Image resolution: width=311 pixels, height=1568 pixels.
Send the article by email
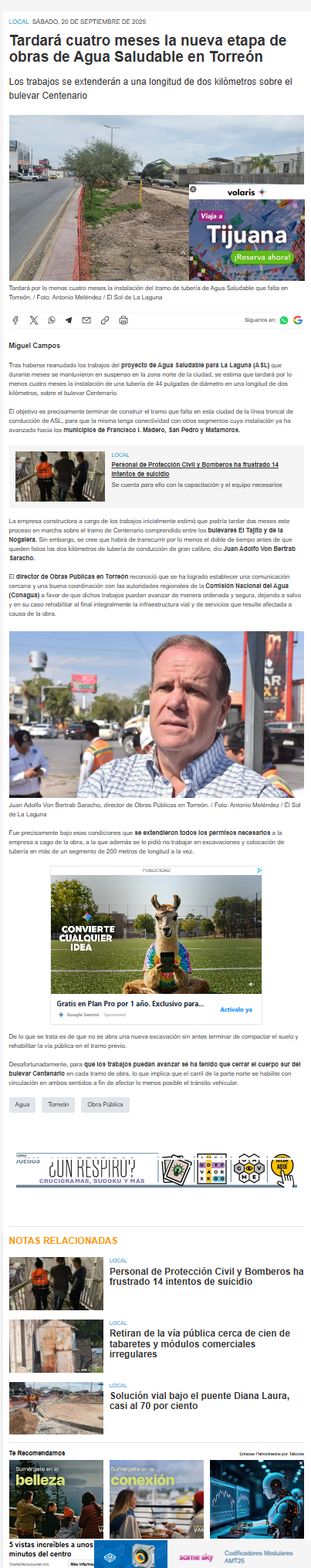pyautogui.click(x=86, y=320)
